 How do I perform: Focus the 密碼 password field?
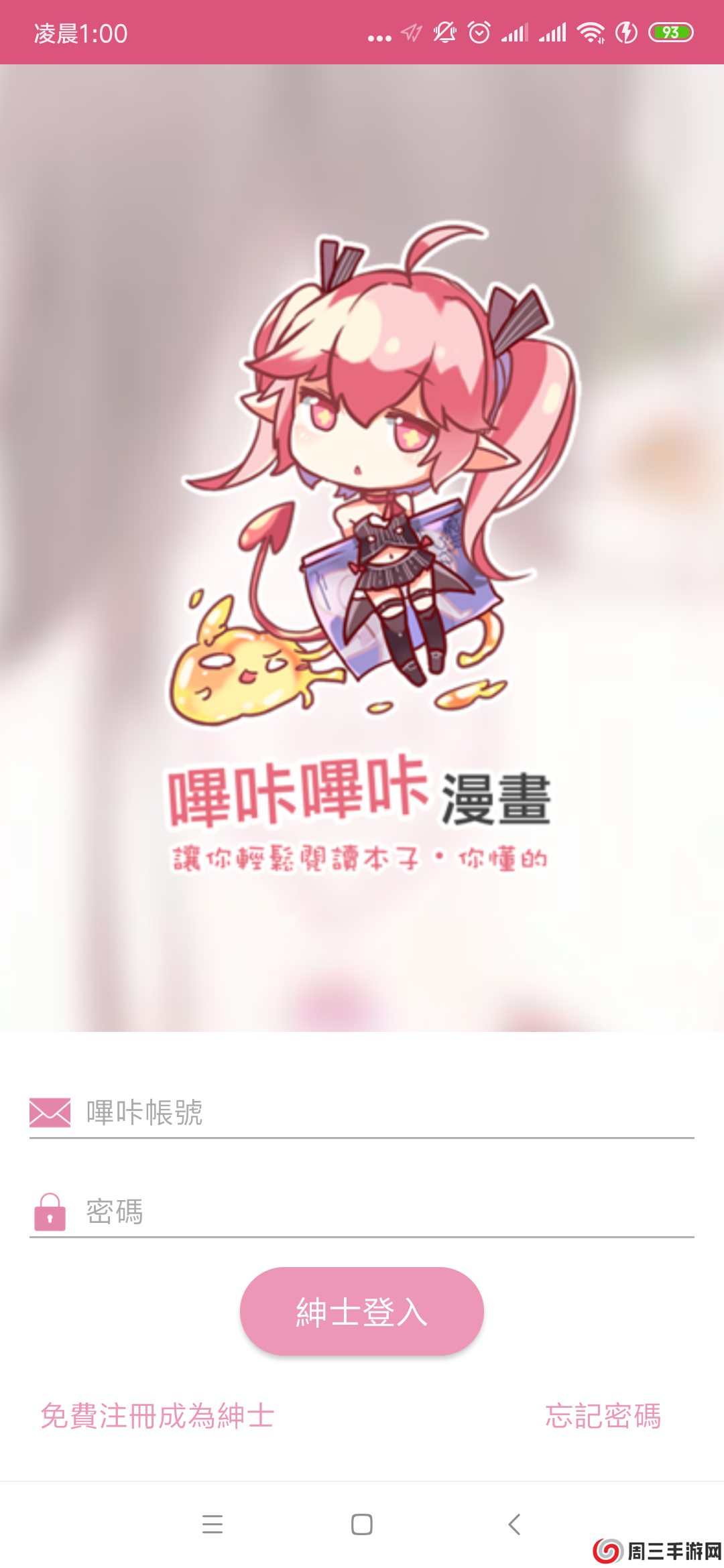[x=389, y=1212]
